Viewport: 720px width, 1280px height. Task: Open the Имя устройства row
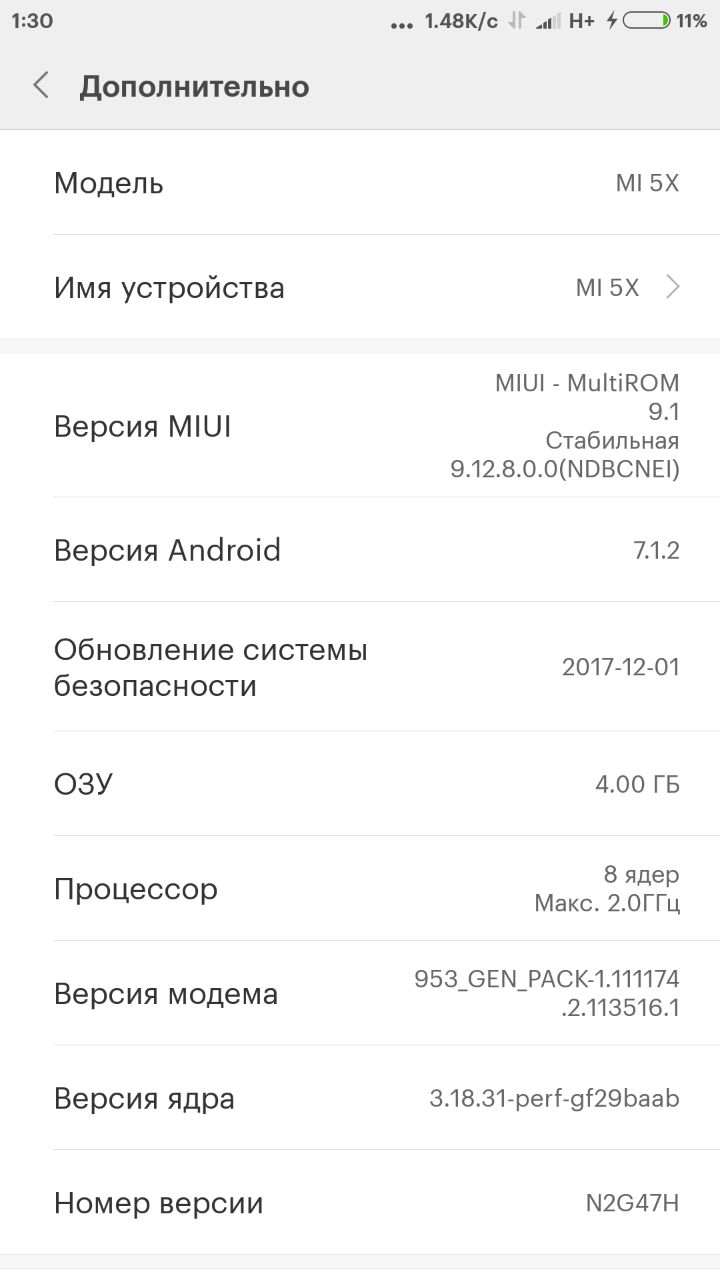coord(360,288)
